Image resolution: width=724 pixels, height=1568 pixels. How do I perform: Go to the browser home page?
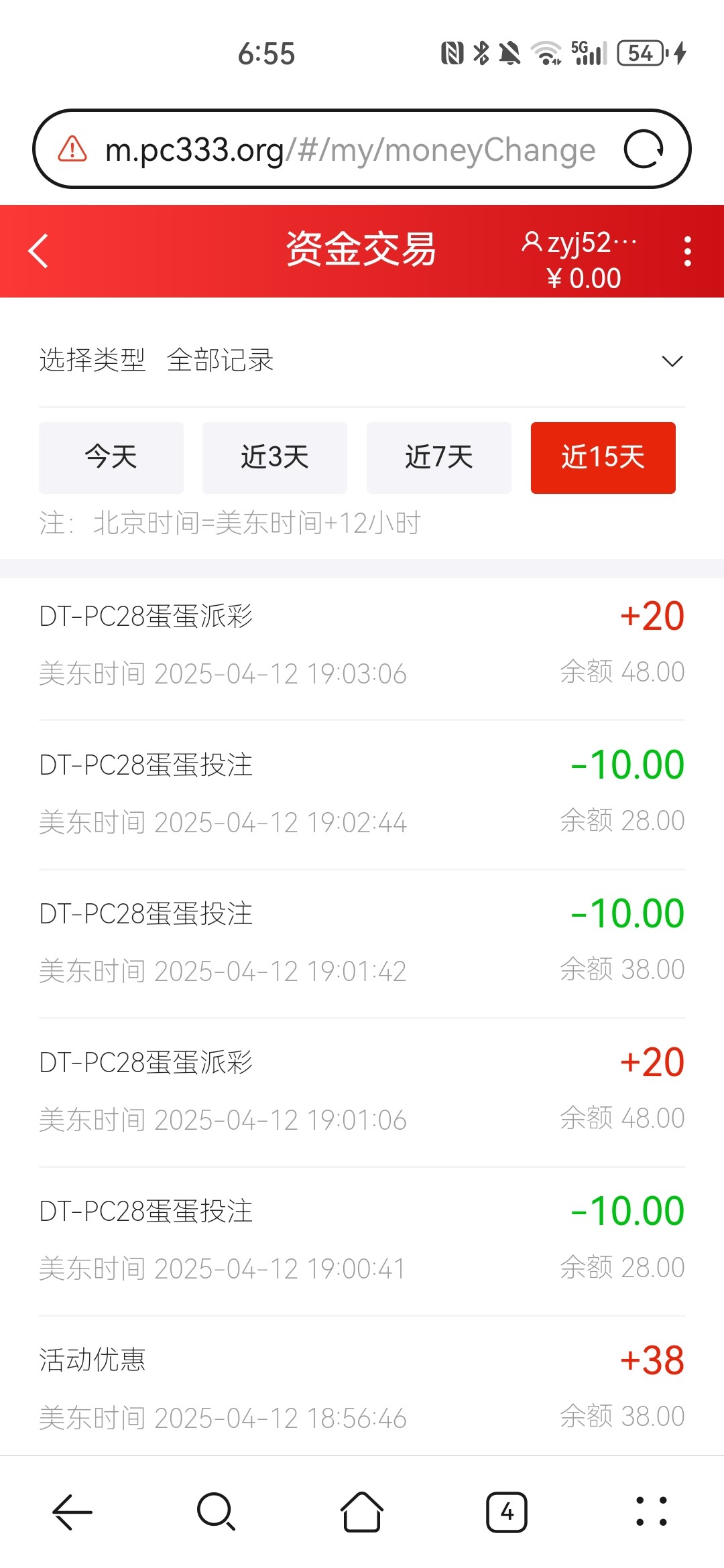(362, 1512)
